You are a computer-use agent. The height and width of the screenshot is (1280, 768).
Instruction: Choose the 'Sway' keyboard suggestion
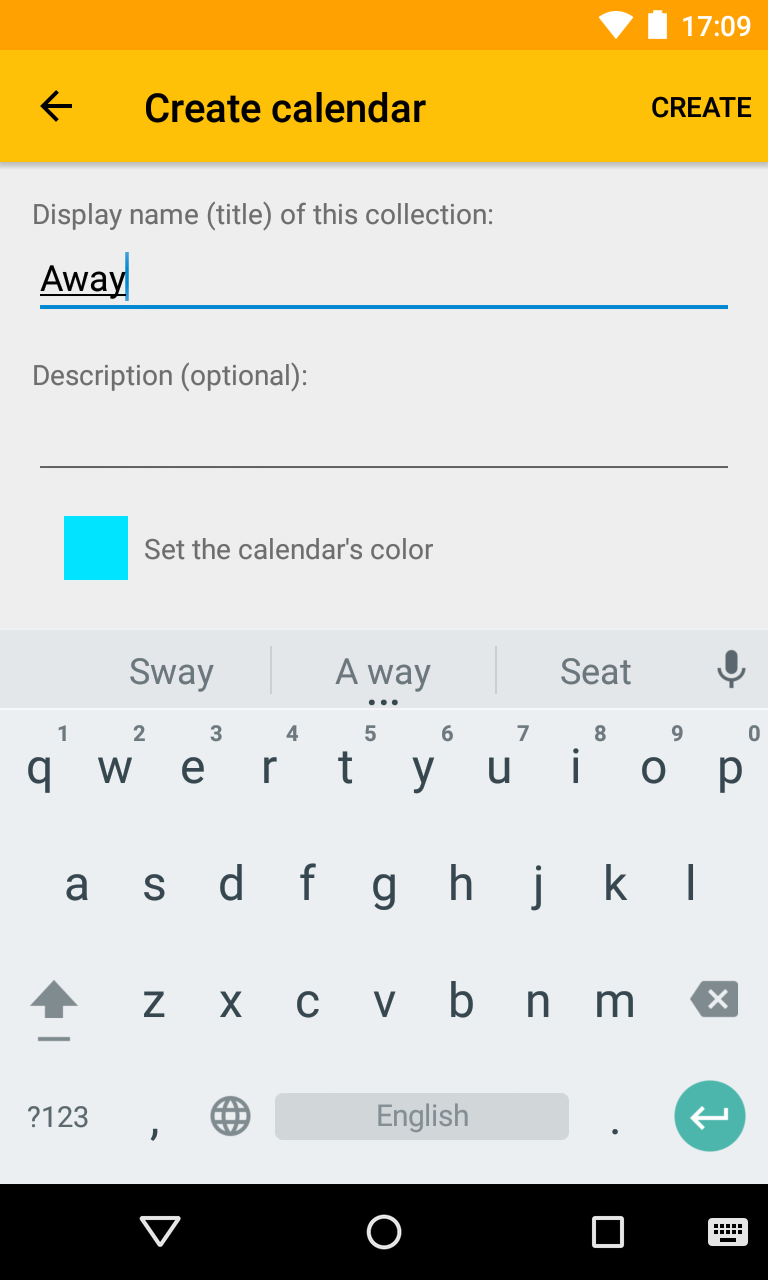171,671
